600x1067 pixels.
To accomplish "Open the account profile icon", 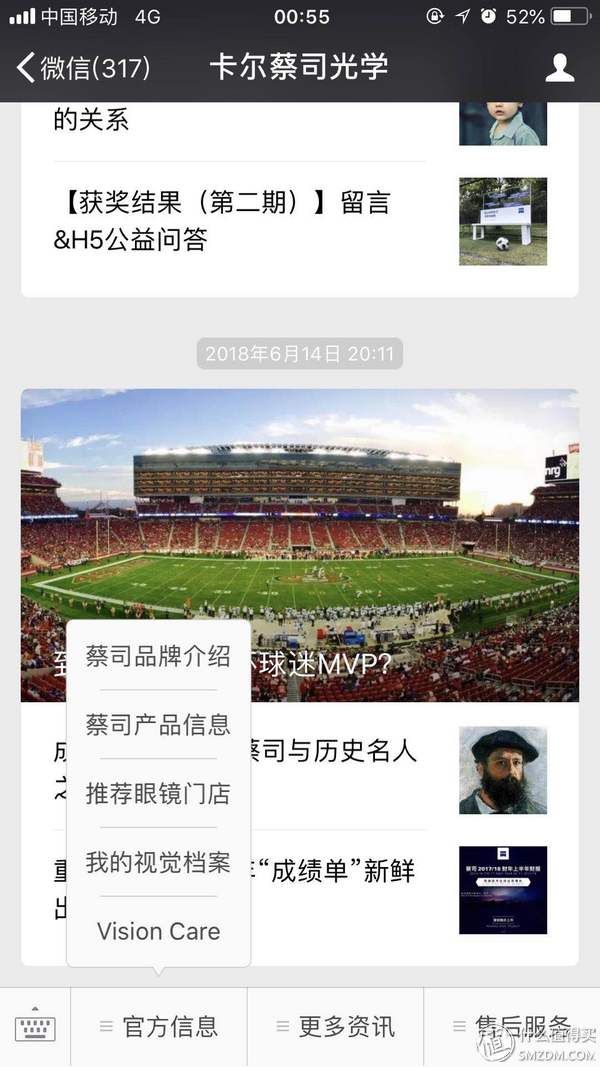I will (559, 68).
